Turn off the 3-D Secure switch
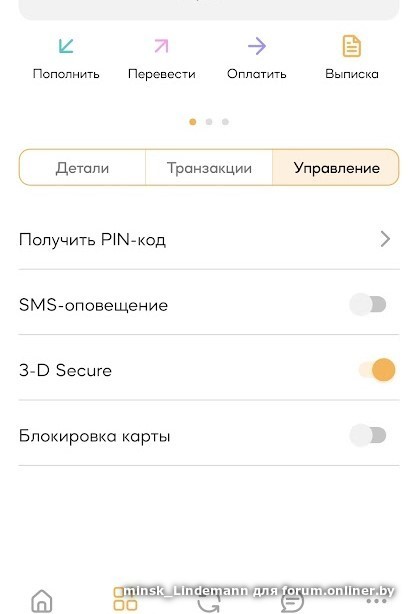This screenshot has width=418, height=614. click(x=377, y=370)
